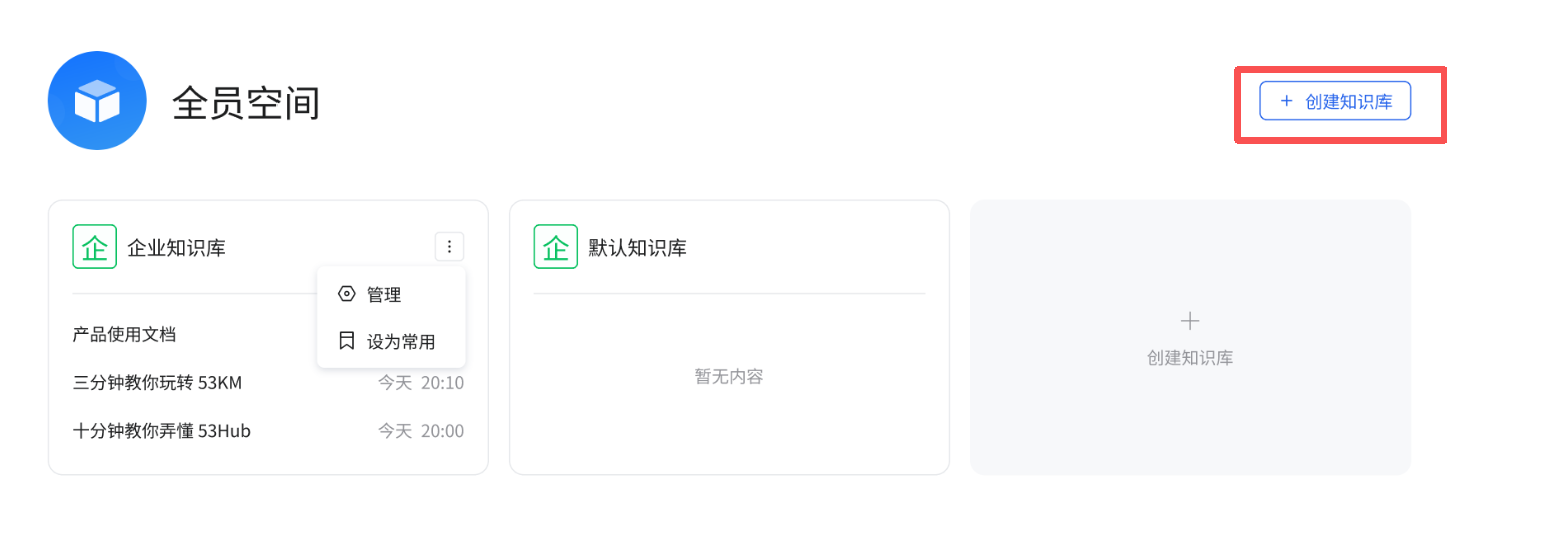Open the 企业知识库 card
Image resolution: width=1552 pixels, height=543 pixels.
176,248
